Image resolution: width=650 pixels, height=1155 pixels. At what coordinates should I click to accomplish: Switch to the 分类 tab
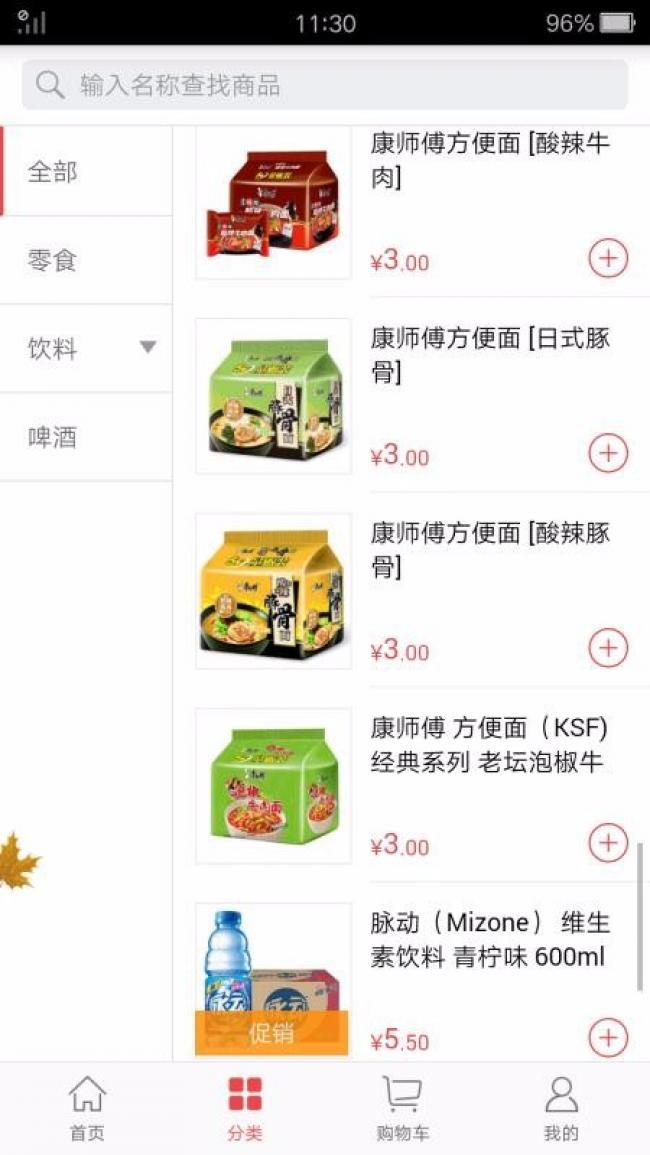coord(245,1109)
